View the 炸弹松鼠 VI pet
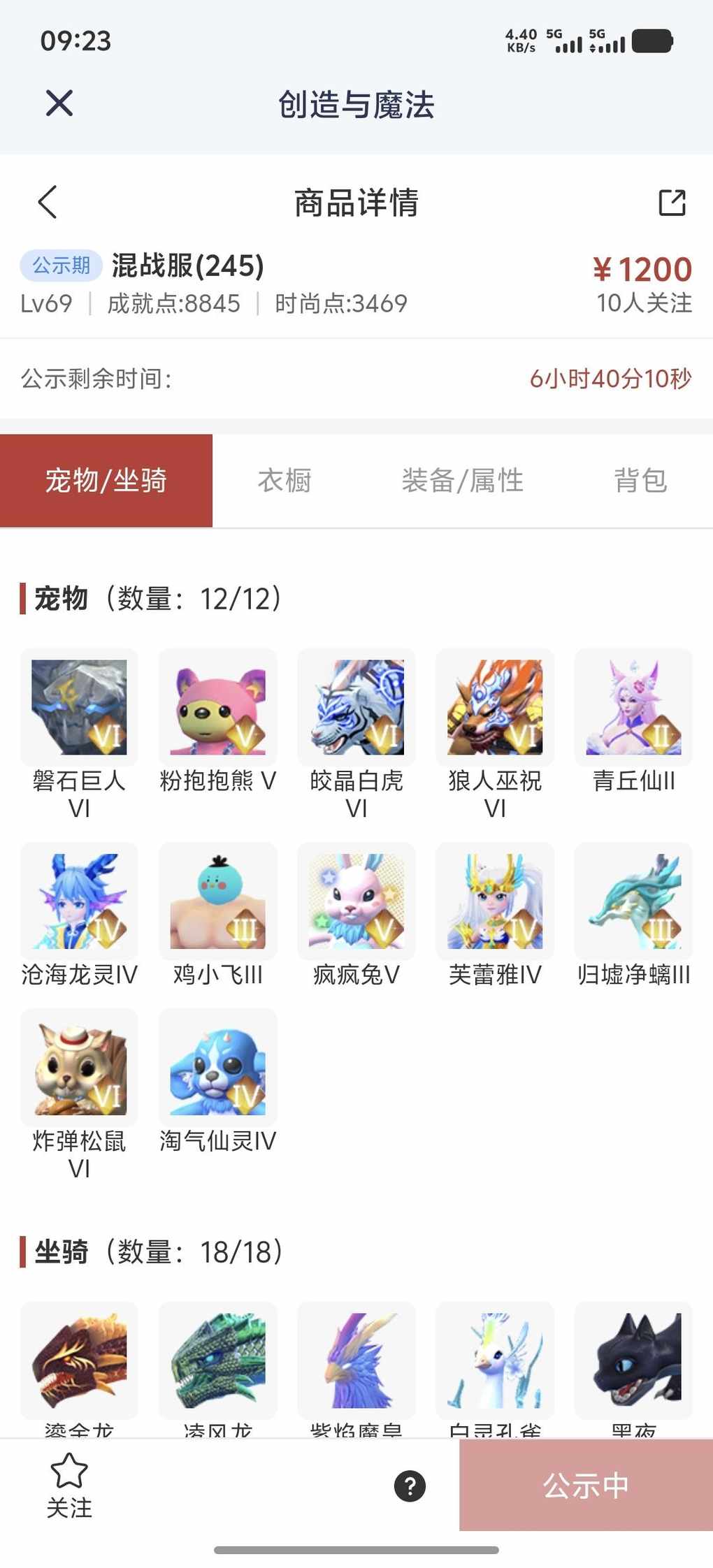 79,1067
